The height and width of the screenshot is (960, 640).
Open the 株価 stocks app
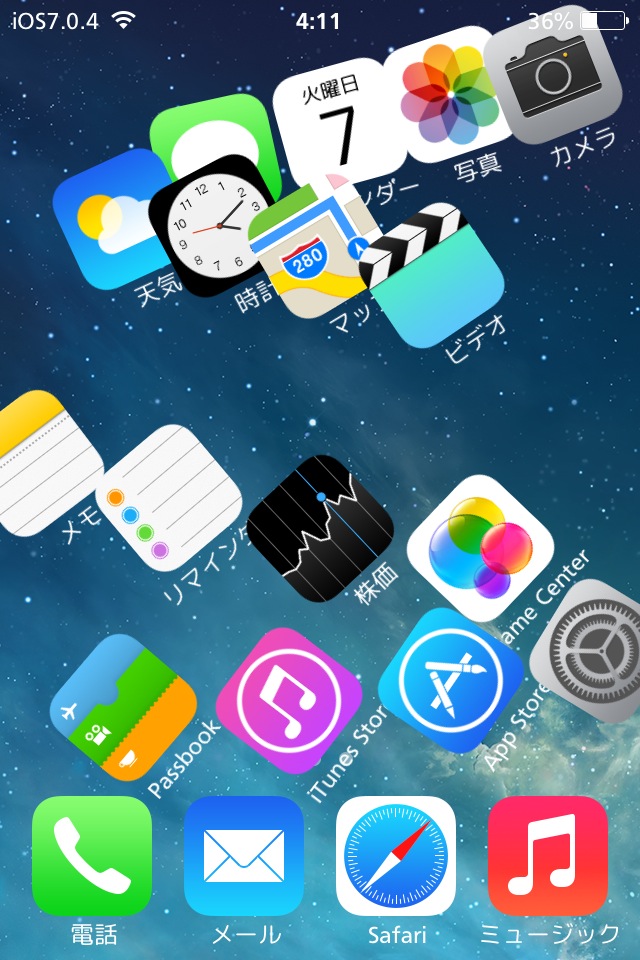(x=320, y=530)
